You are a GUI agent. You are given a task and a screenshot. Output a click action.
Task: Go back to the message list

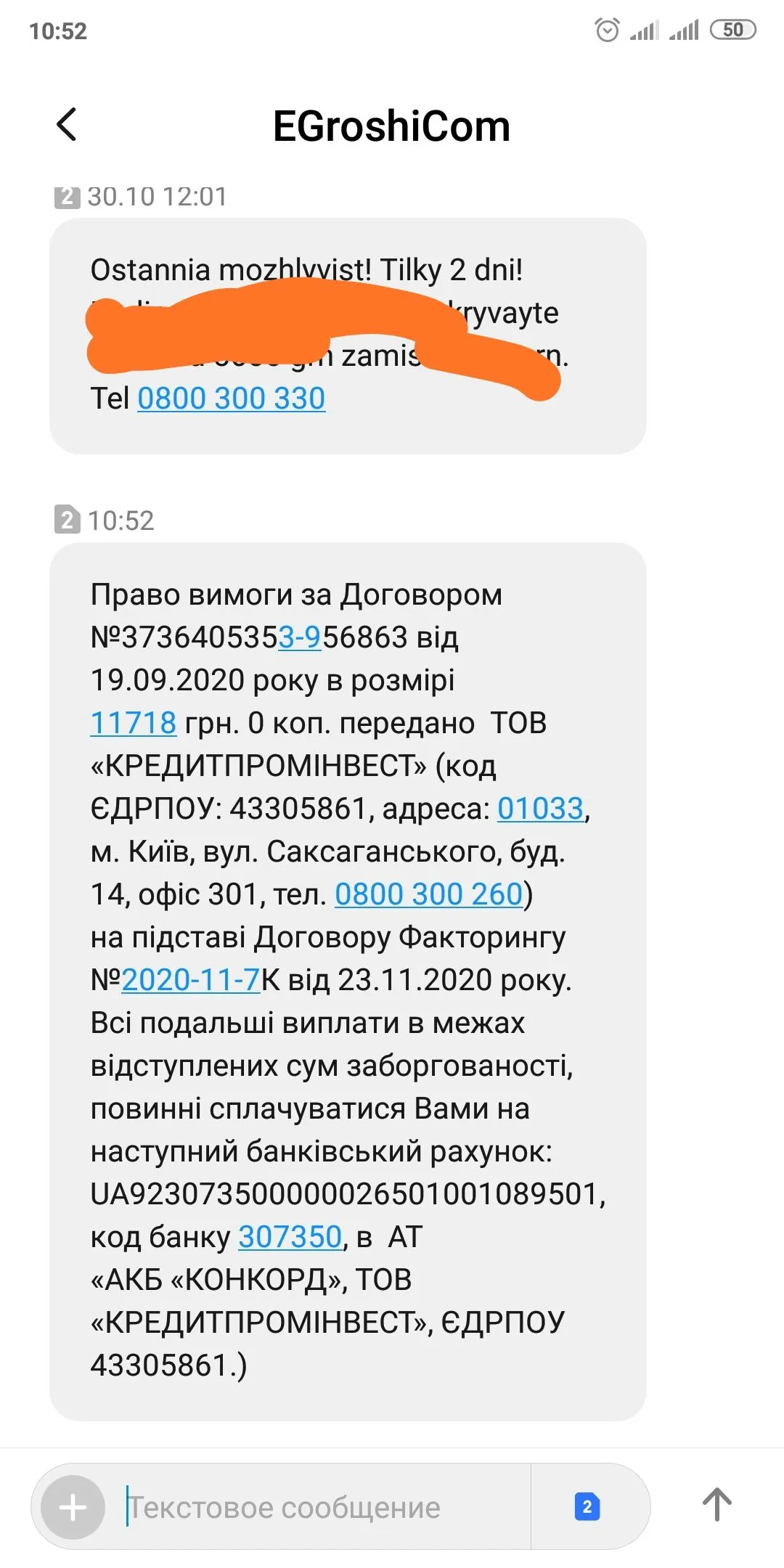[x=67, y=124]
